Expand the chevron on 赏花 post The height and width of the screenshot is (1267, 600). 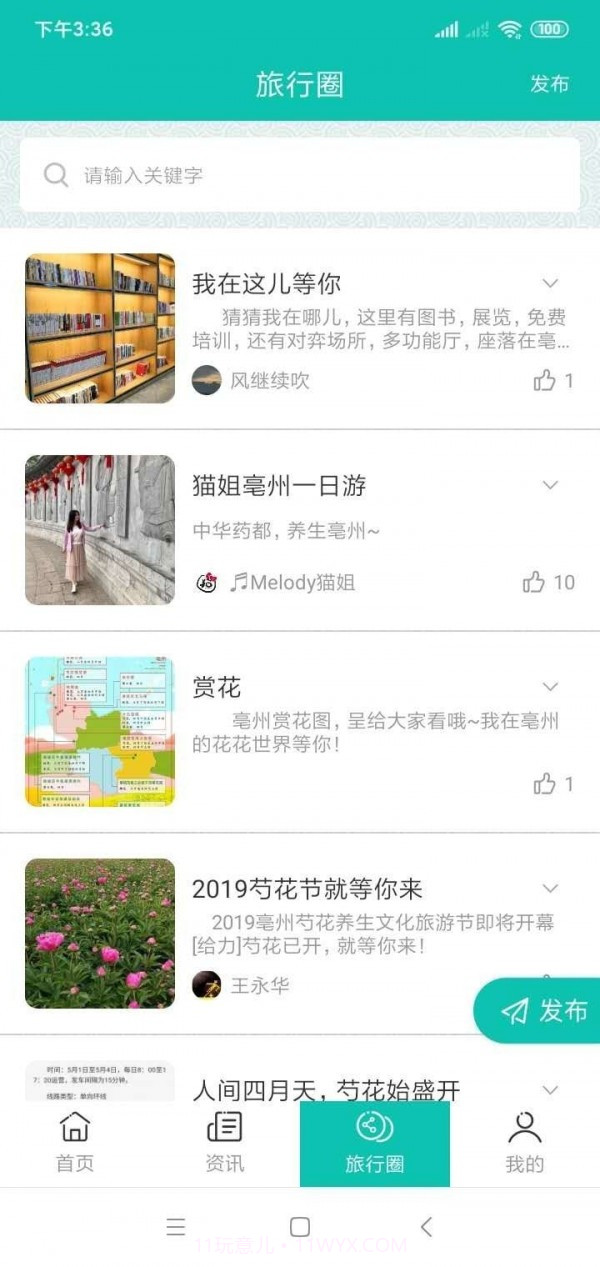550,687
